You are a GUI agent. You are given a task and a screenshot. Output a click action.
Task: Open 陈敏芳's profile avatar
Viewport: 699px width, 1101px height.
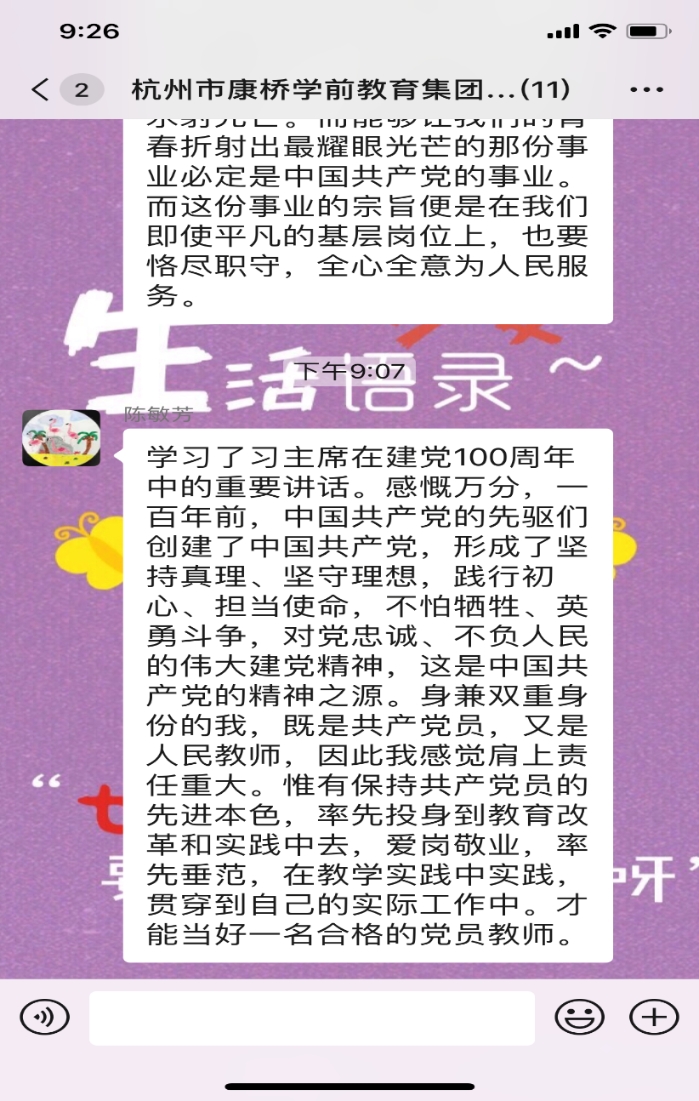coord(61,438)
